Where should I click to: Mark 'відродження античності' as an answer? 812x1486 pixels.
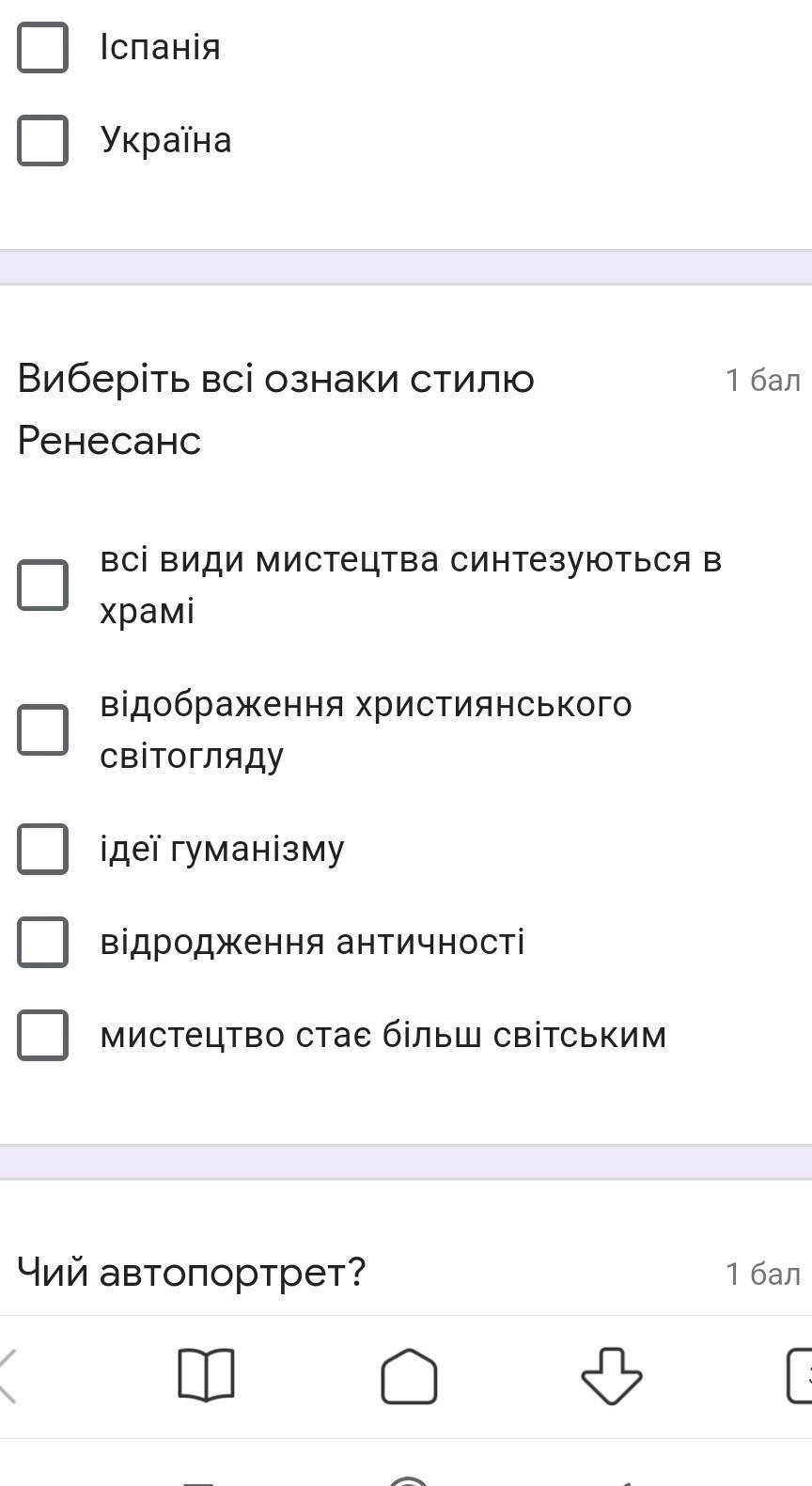42,942
